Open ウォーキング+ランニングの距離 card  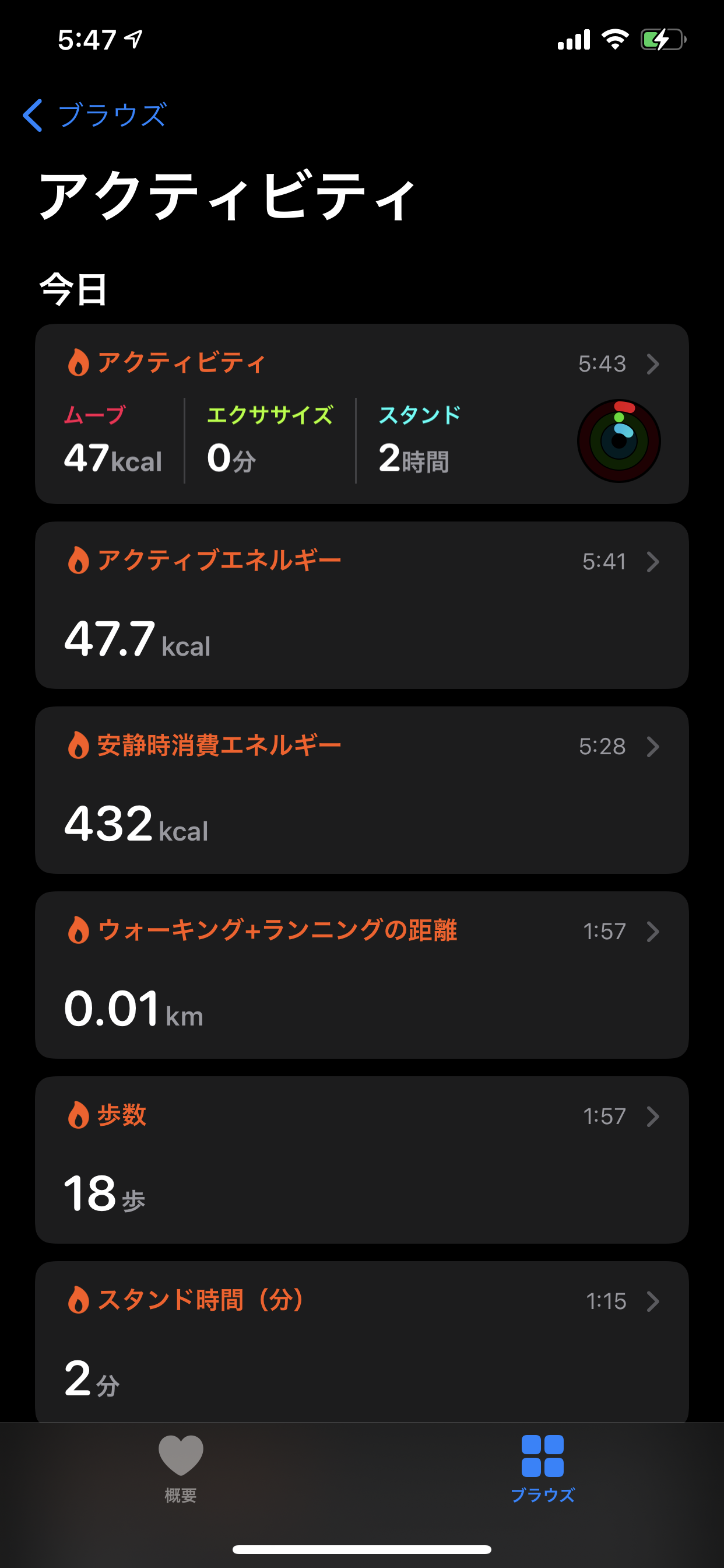click(361, 975)
